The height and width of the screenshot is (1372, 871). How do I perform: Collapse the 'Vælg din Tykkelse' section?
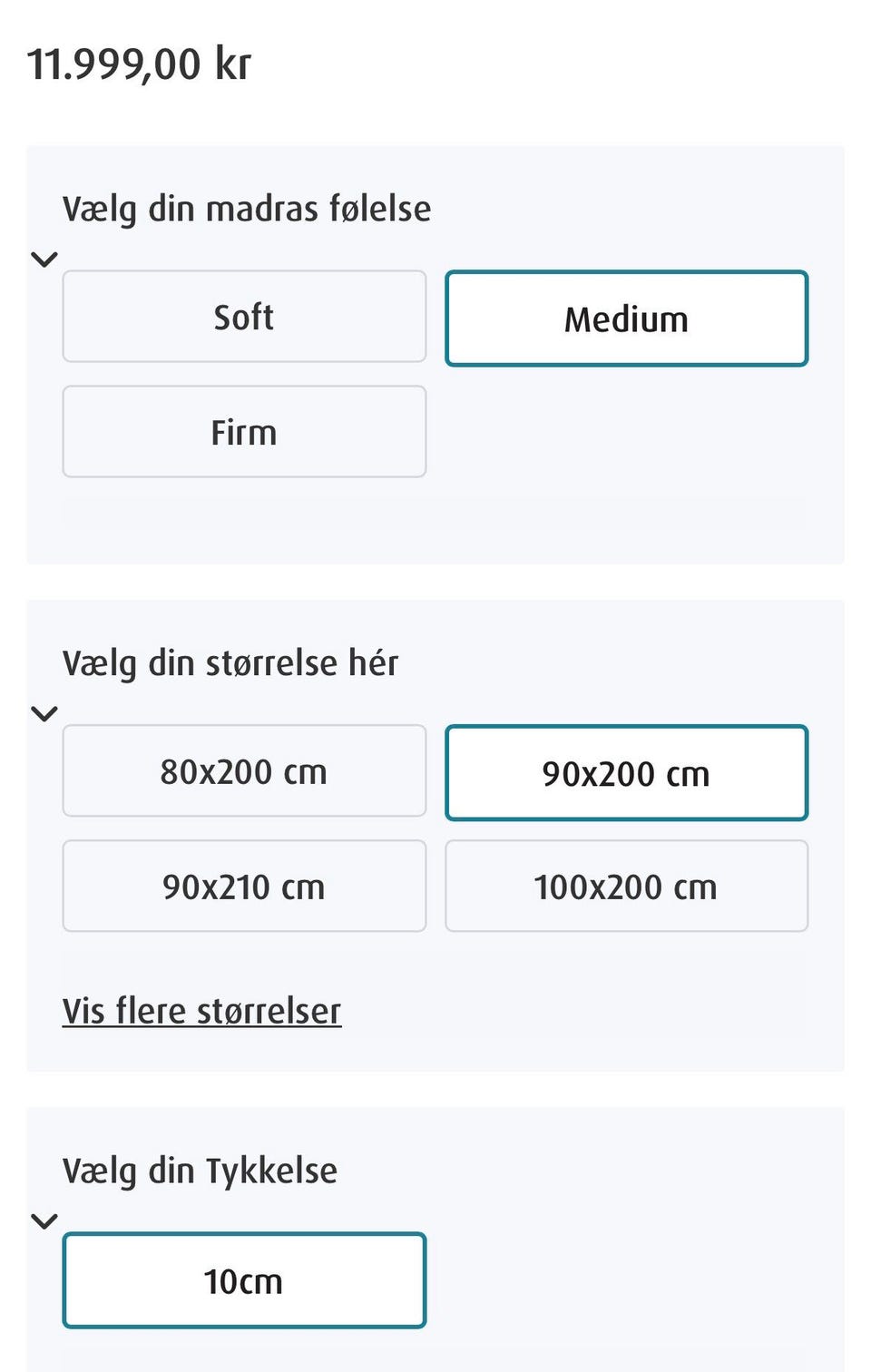(x=44, y=1221)
